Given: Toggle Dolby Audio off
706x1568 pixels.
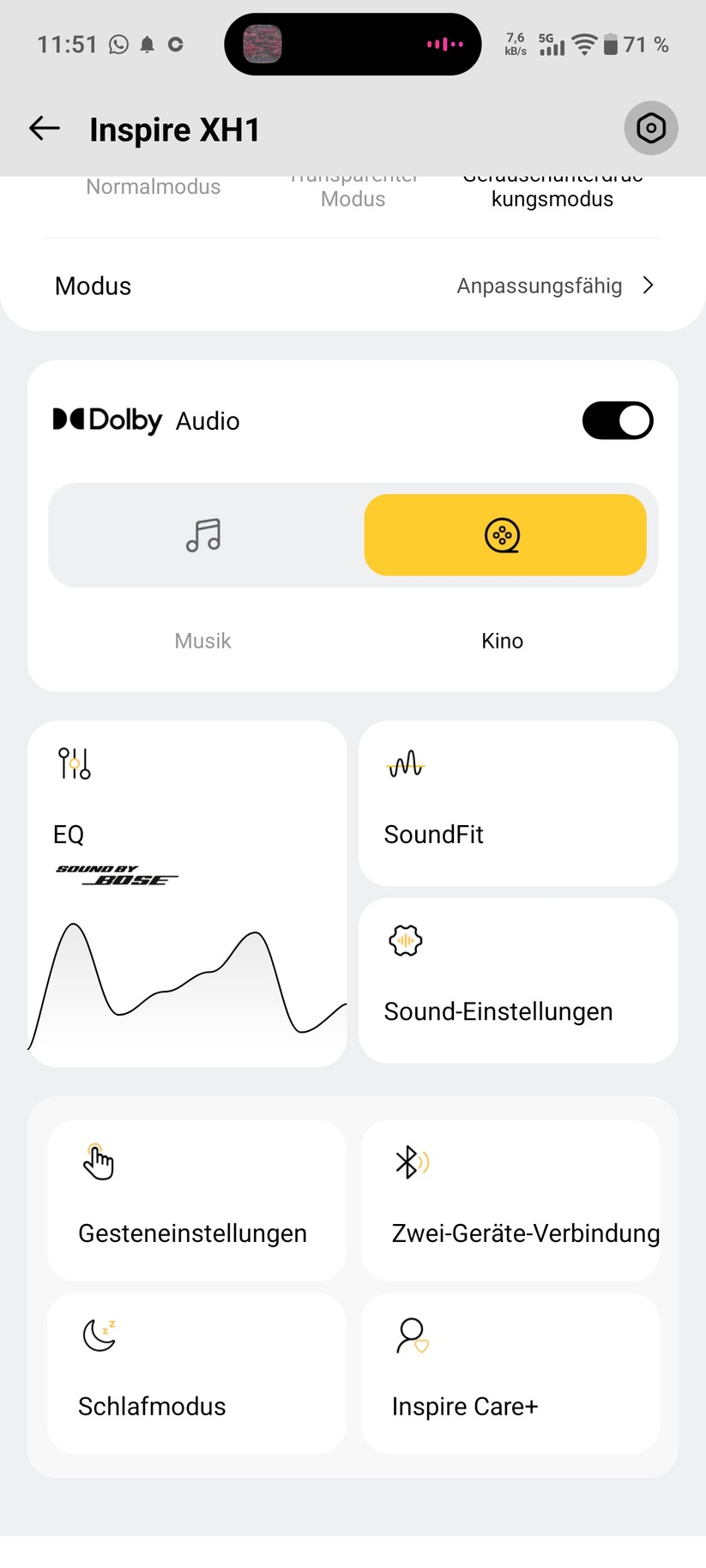Looking at the screenshot, I should 617,420.
